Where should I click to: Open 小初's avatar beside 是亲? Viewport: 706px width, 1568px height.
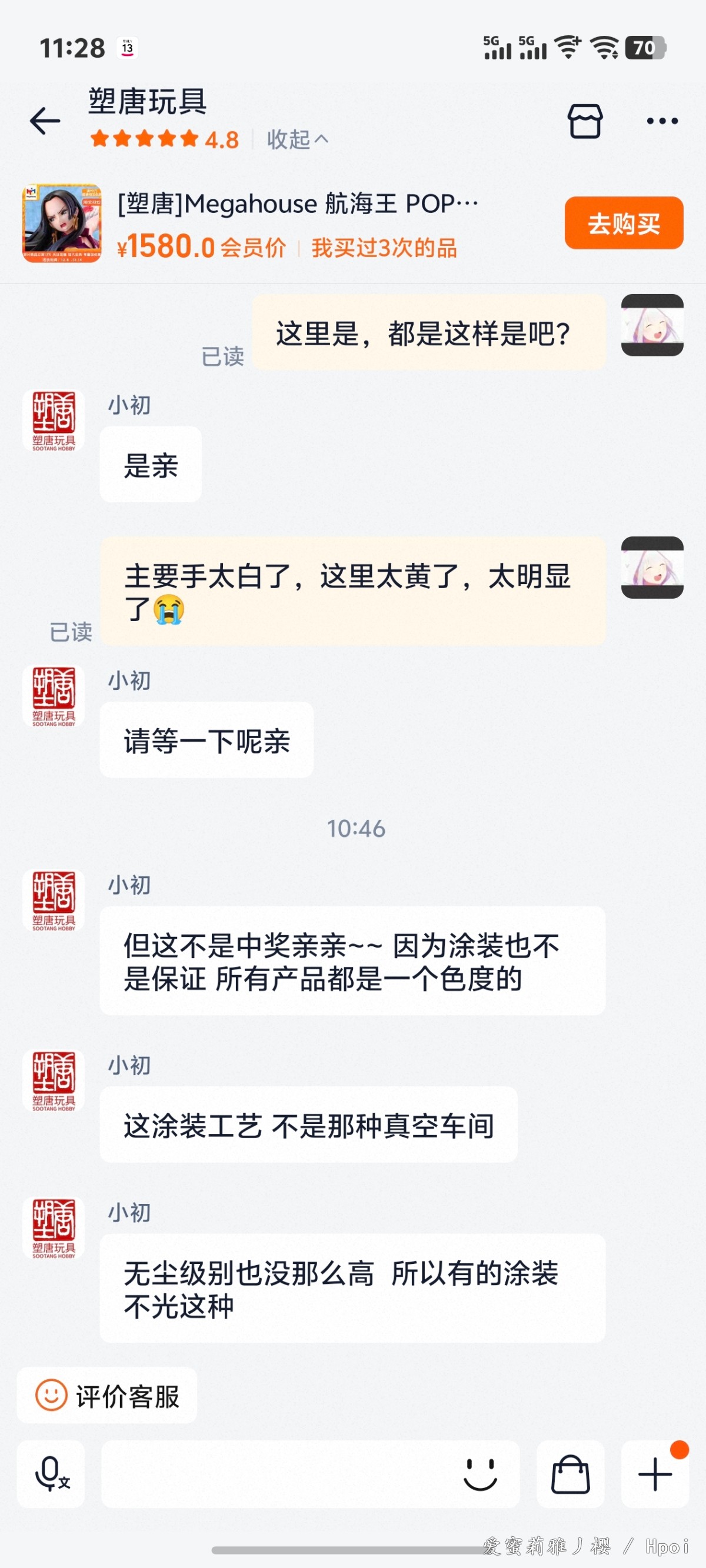tap(54, 421)
